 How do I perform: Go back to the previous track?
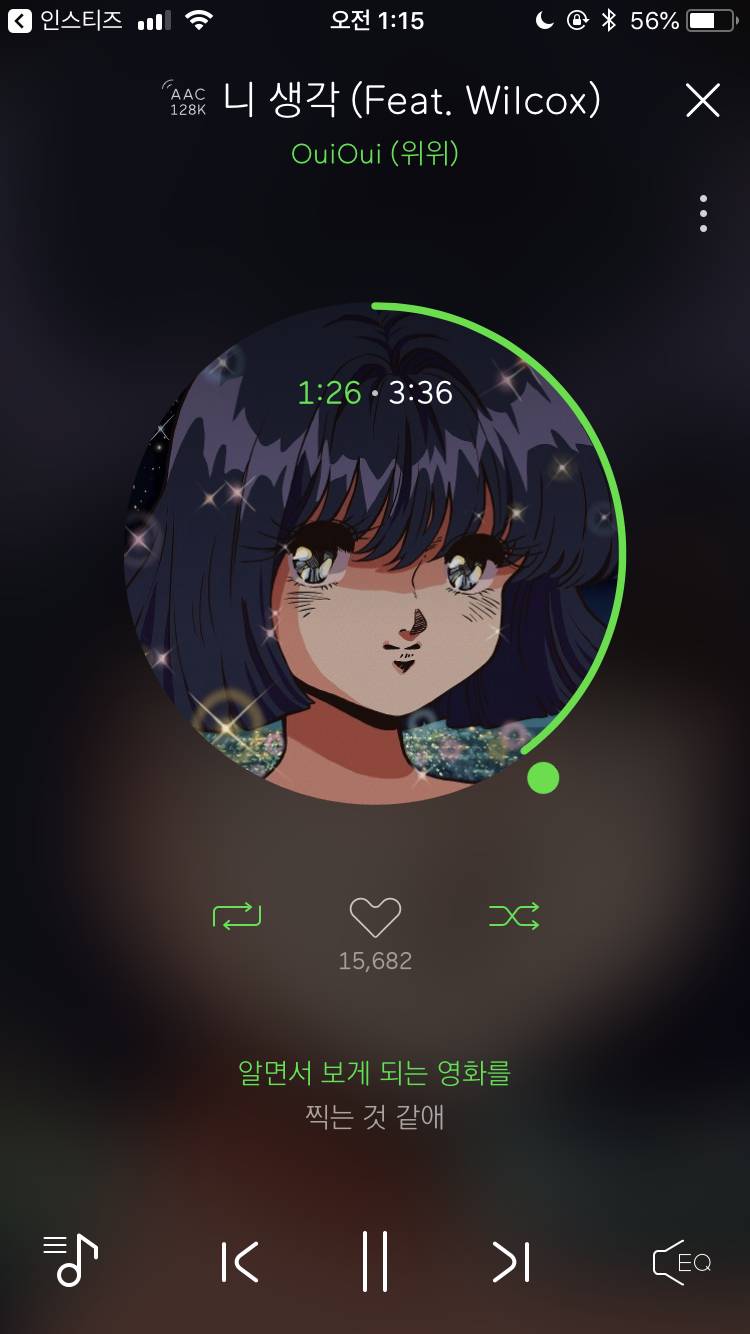point(240,1263)
